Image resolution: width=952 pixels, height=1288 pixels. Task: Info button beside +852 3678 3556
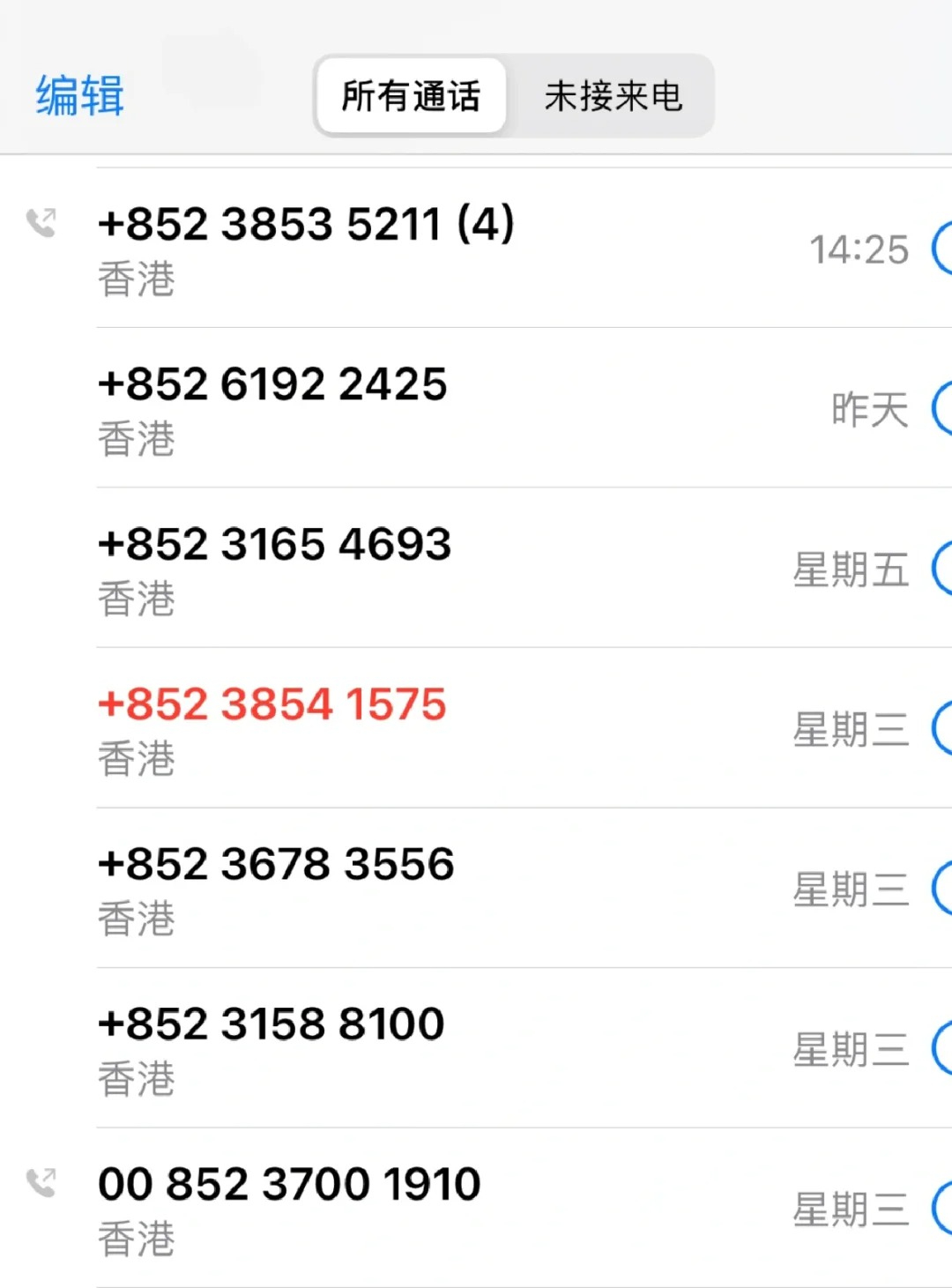(x=941, y=889)
